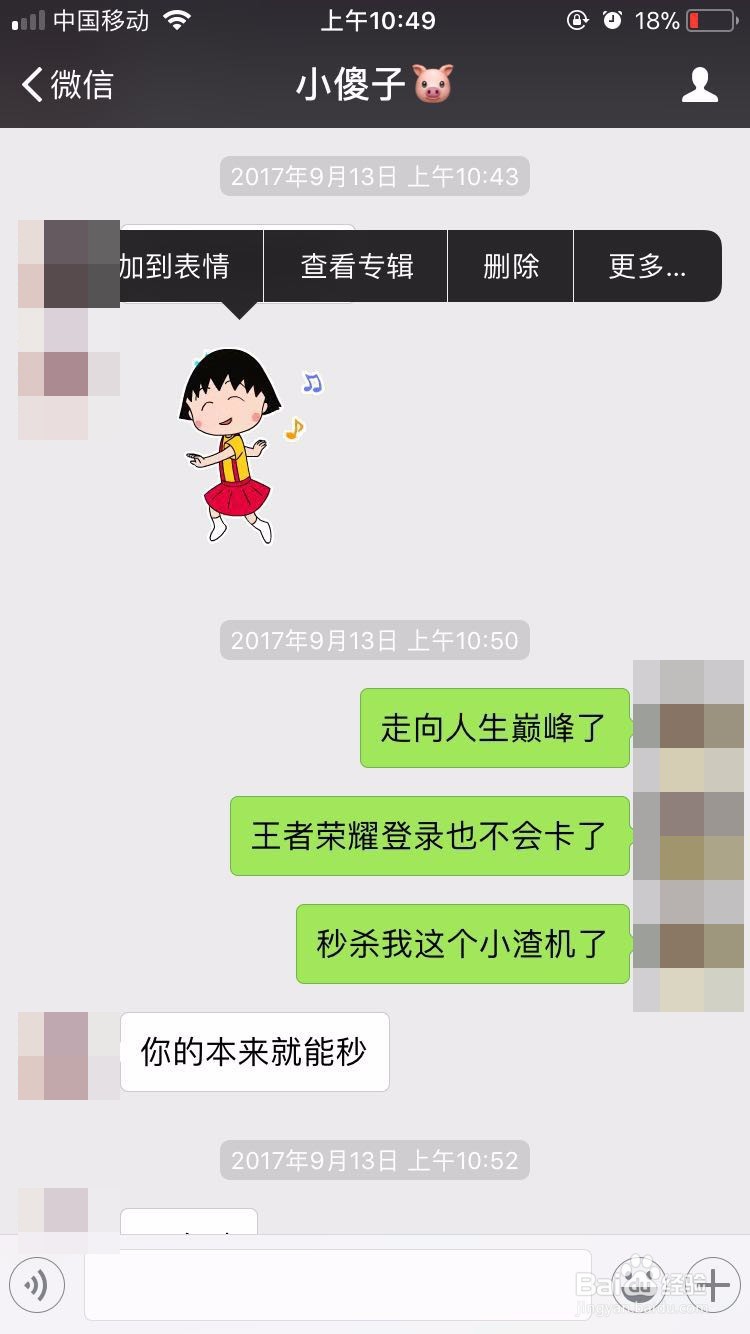Tap the battery indicator showing 18%
This screenshot has width=750, height=1334.
(x=690, y=18)
